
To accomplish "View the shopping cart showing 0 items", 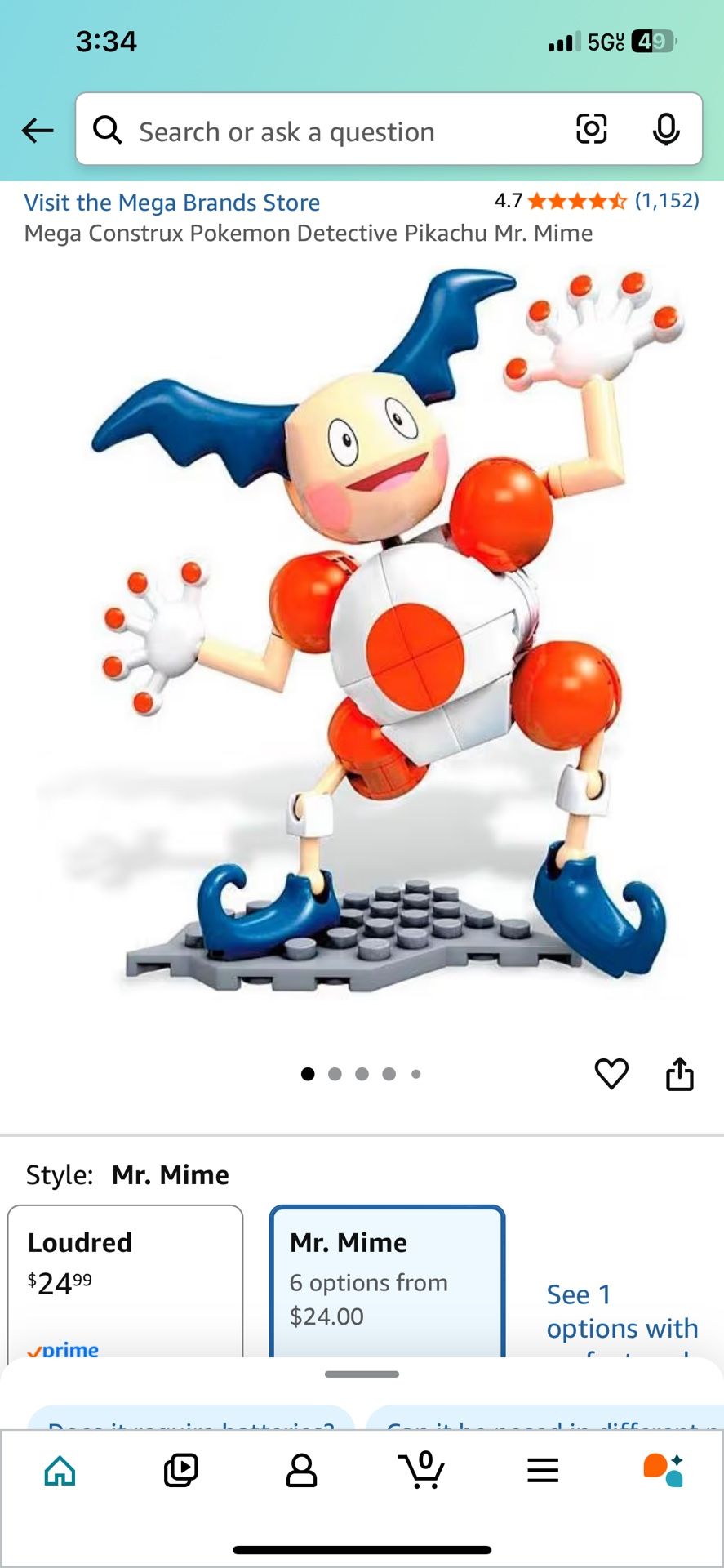I will [x=421, y=1470].
